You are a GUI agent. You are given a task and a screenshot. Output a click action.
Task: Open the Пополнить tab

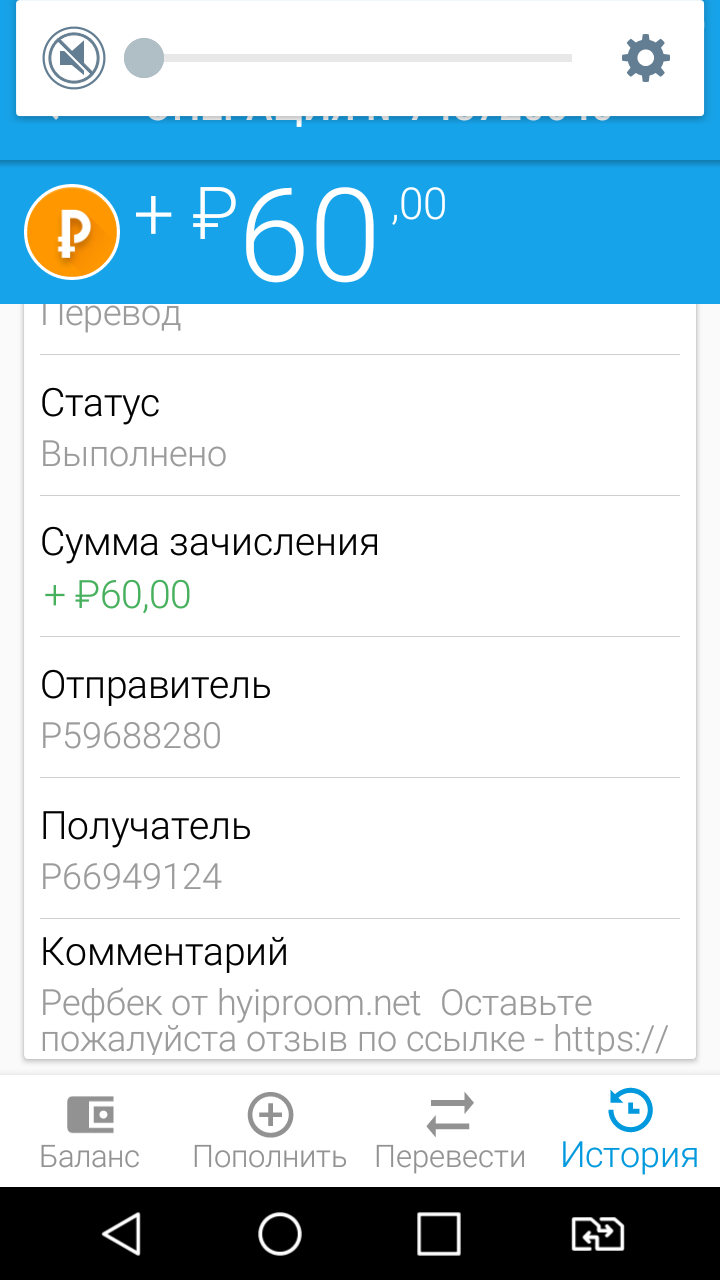pyautogui.click(x=270, y=1132)
